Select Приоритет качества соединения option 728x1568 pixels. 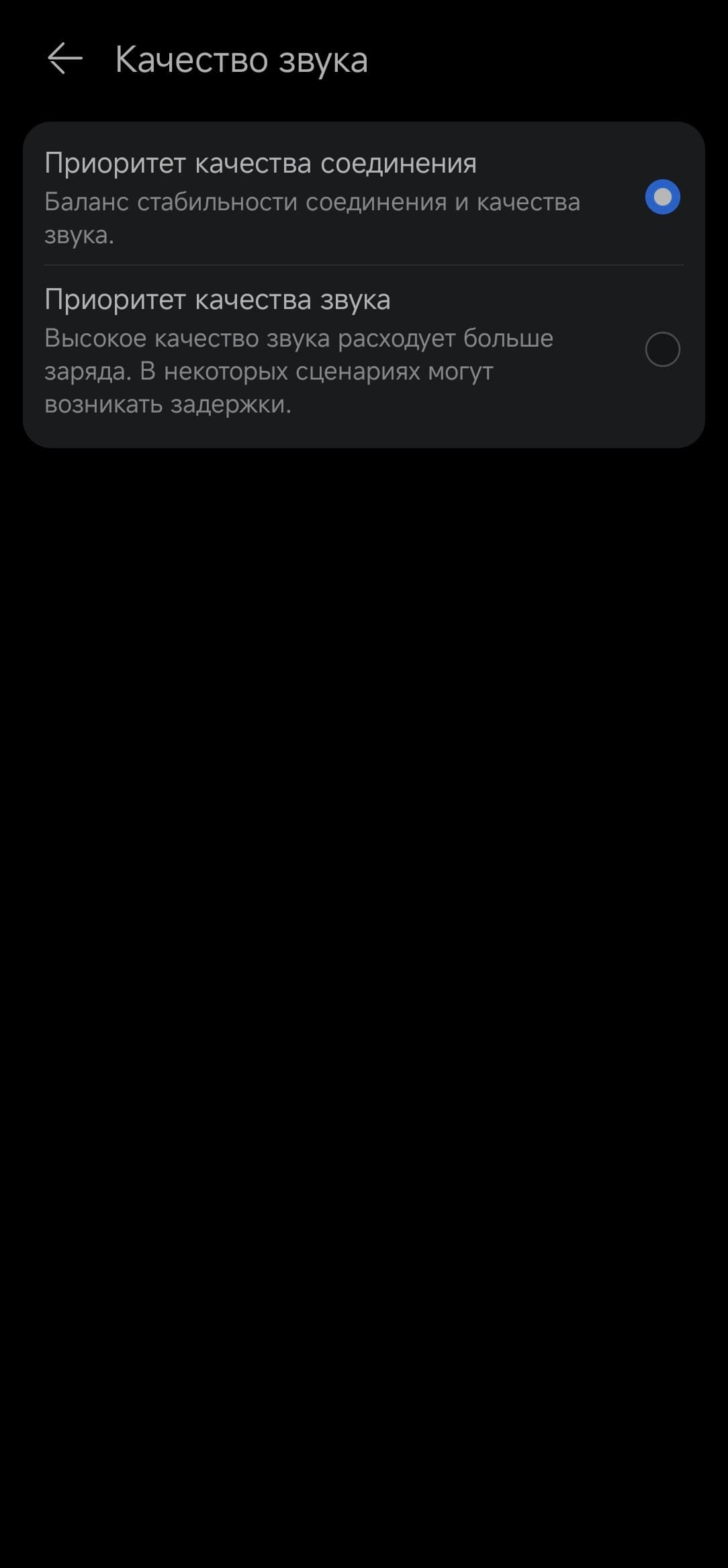click(662, 197)
